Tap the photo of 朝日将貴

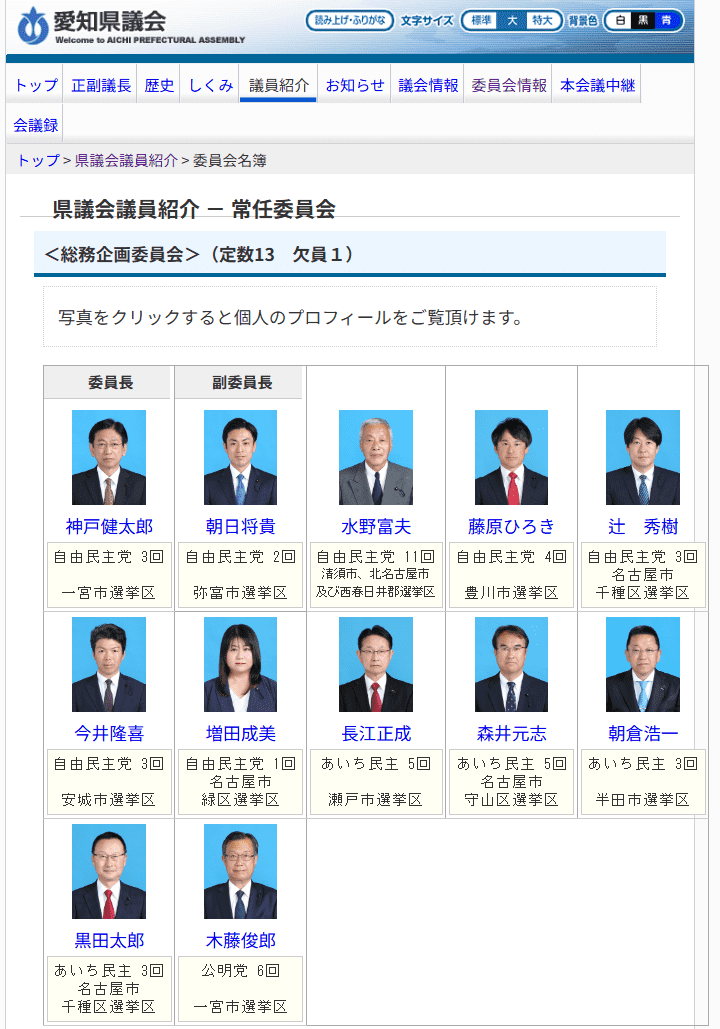click(240, 457)
